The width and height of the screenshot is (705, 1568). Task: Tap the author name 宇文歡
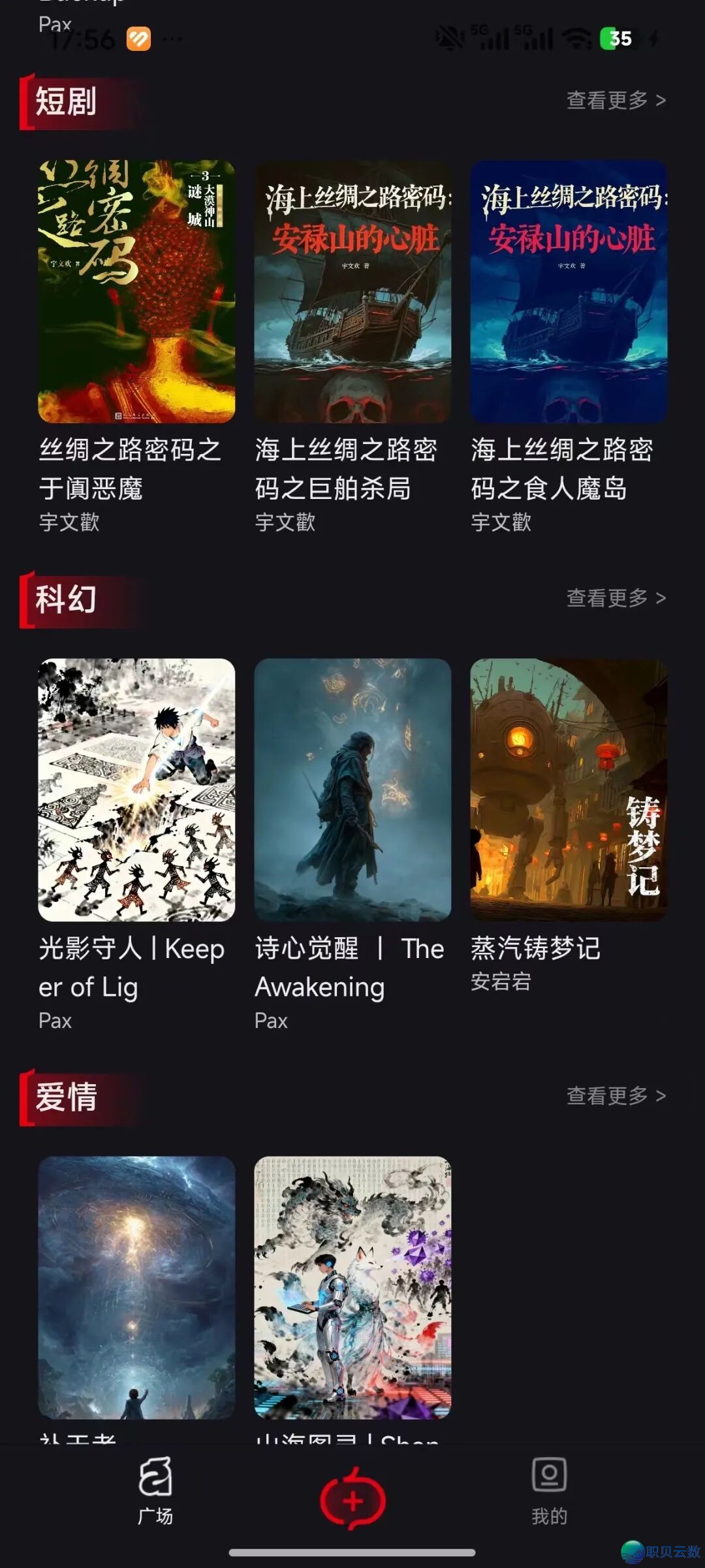(69, 522)
